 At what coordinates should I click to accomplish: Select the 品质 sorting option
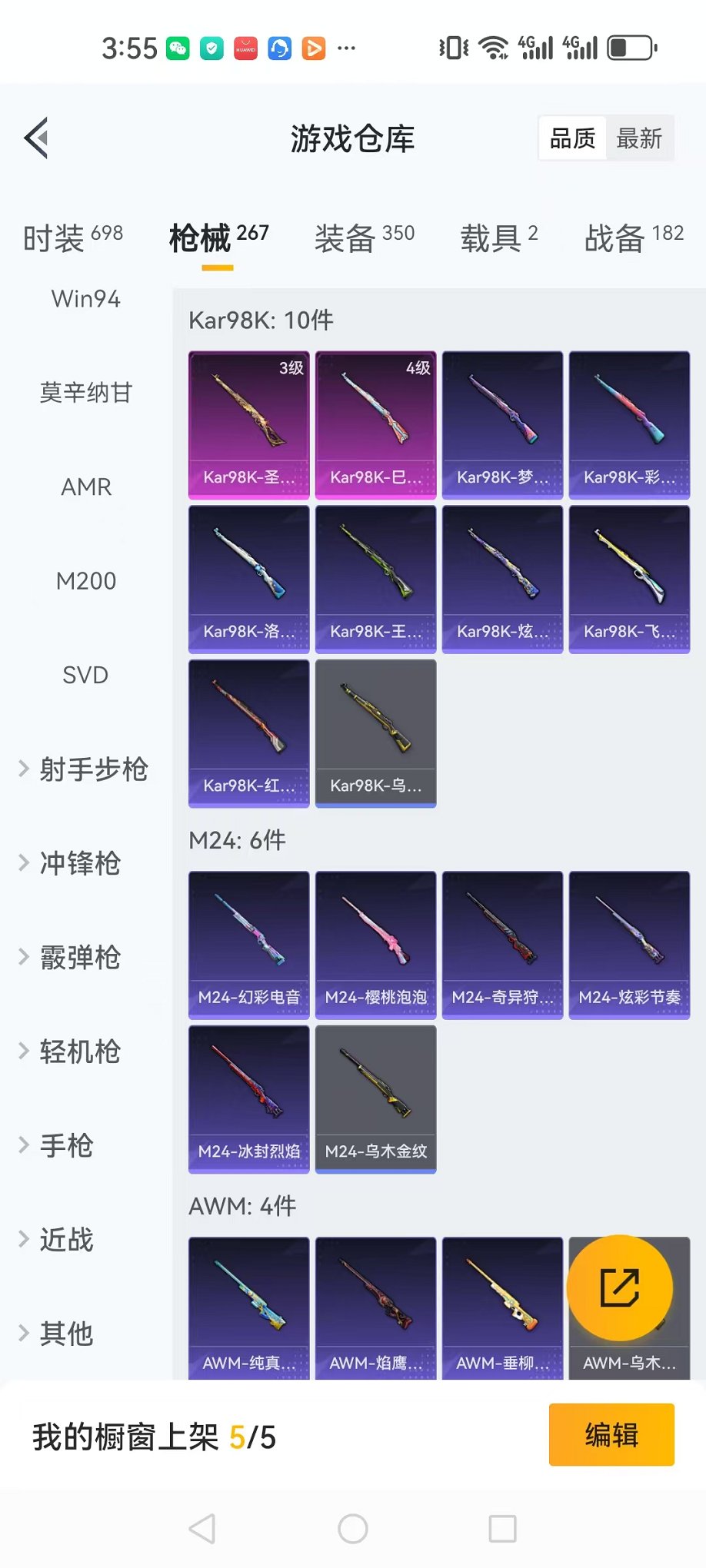(572, 139)
